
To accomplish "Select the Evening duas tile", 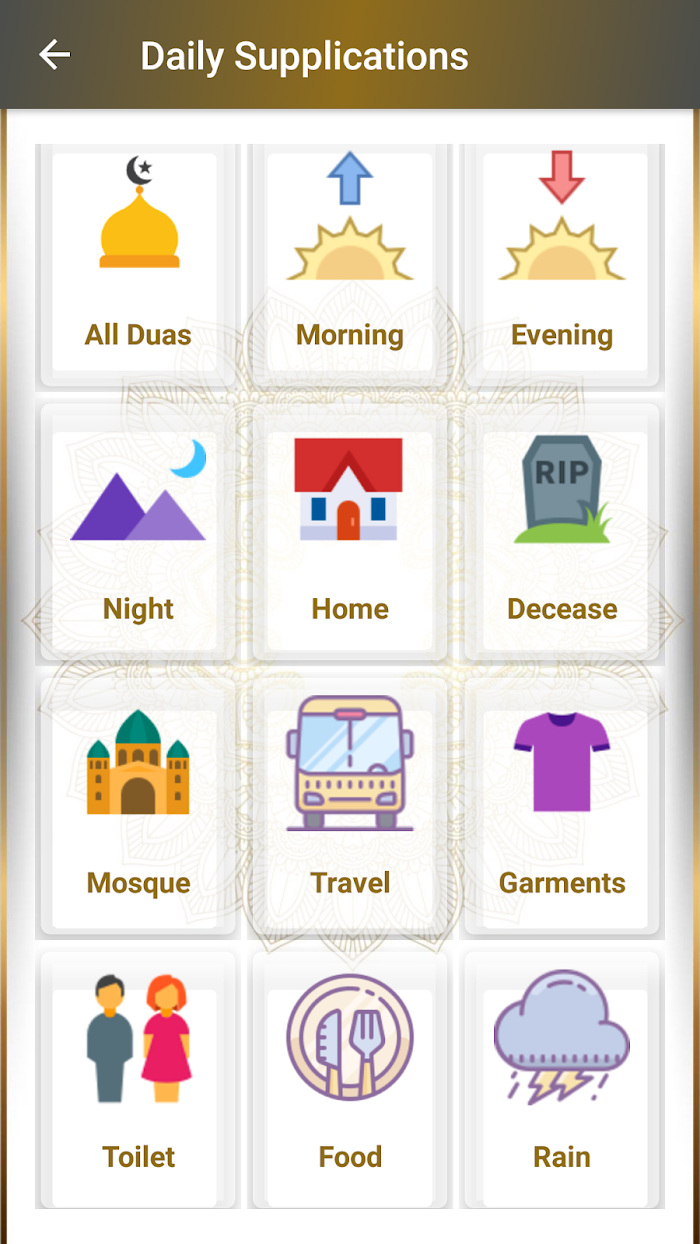I will click(562, 265).
